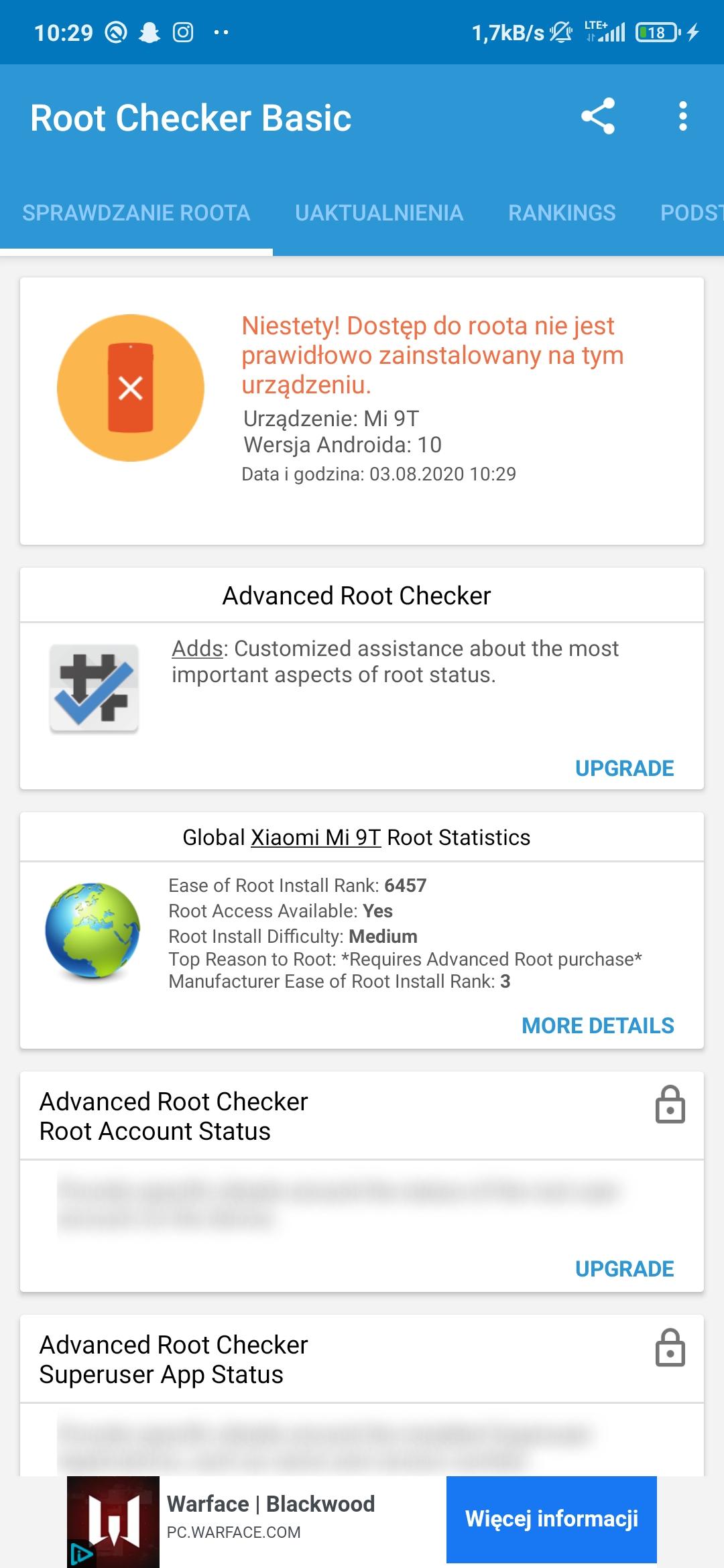Open Więcej informacji in the Warface ad
Viewport: 724px width, 1568px height.
click(551, 1518)
